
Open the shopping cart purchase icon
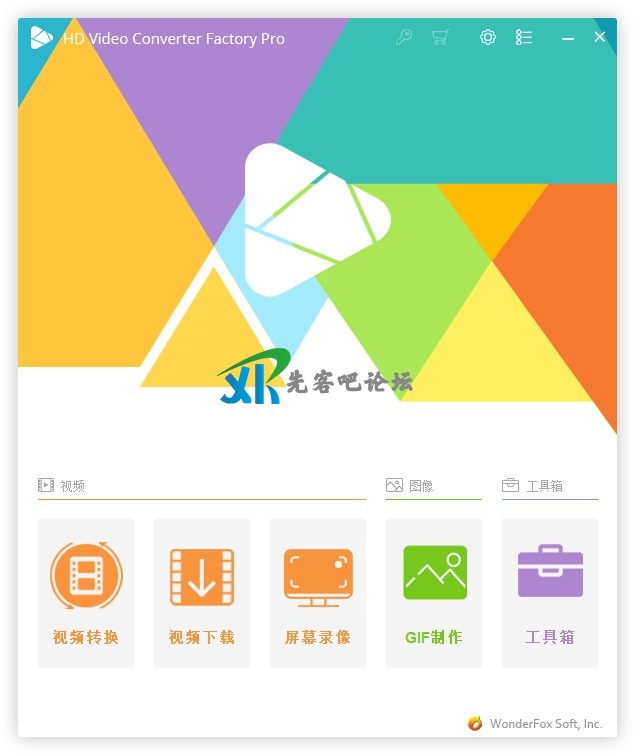440,37
